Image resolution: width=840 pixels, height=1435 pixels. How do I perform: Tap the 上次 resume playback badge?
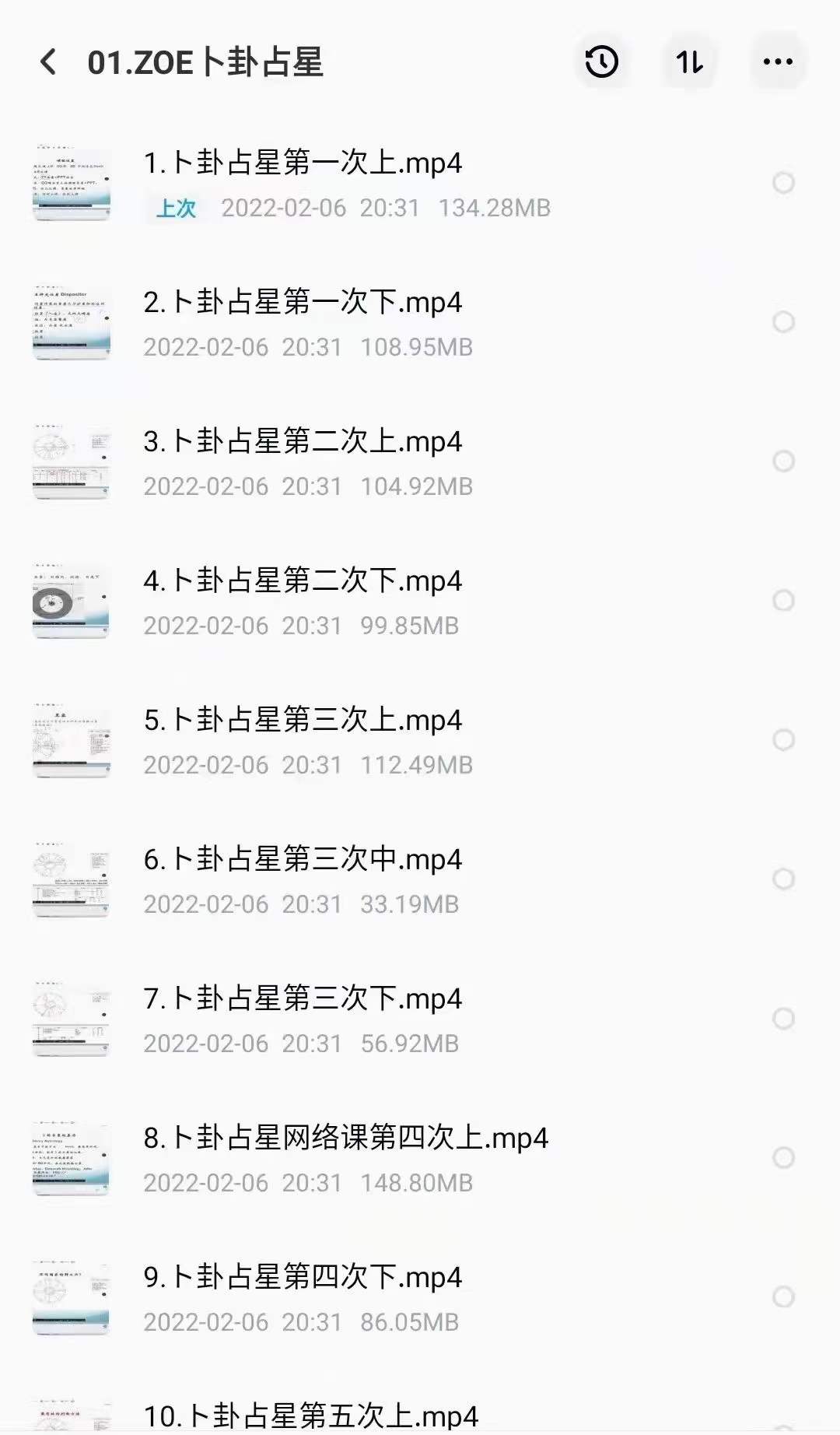(x=176, y=208)
